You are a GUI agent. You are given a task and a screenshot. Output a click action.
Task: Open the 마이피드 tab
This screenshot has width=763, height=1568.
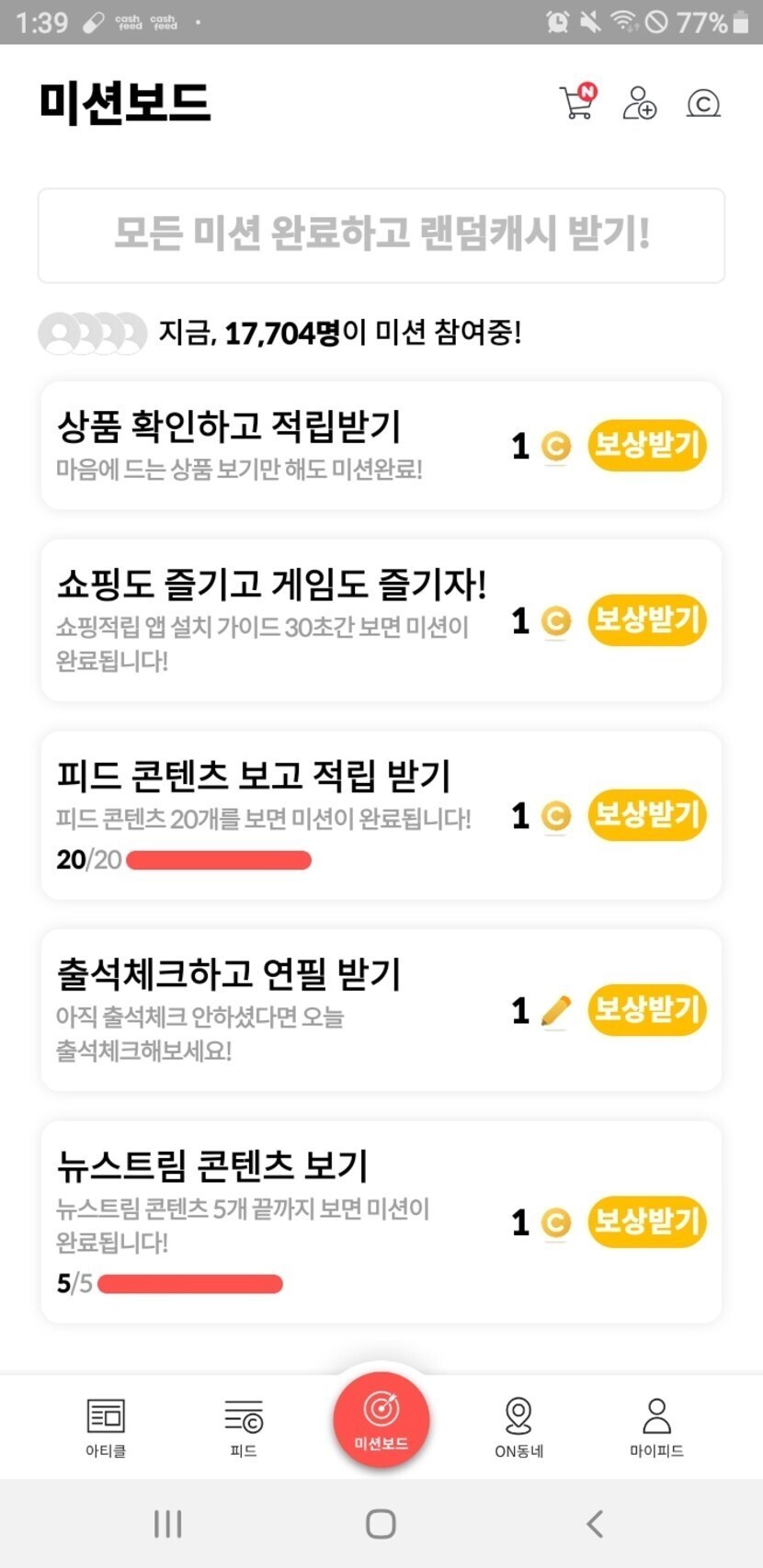point(656,1428)
